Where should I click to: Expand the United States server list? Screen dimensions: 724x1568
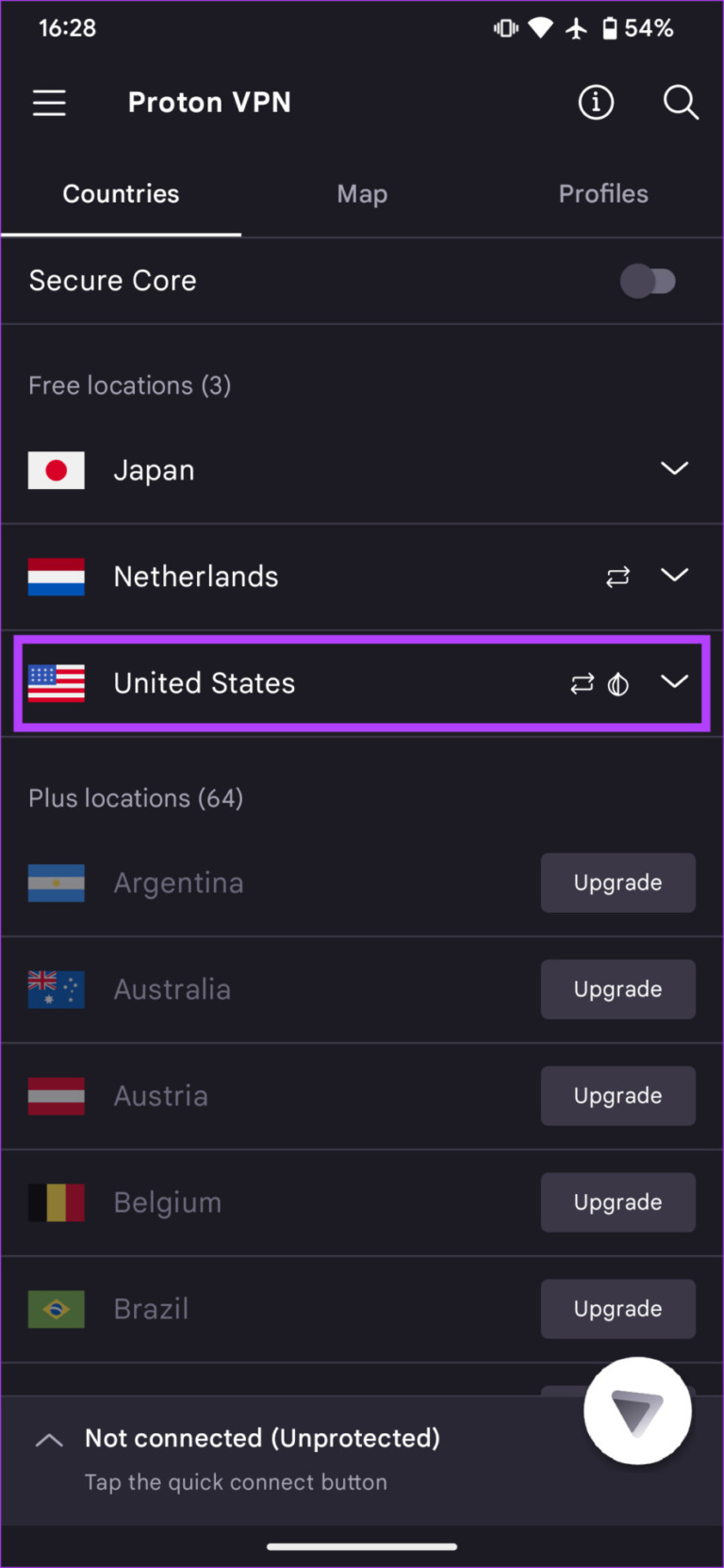675,682
